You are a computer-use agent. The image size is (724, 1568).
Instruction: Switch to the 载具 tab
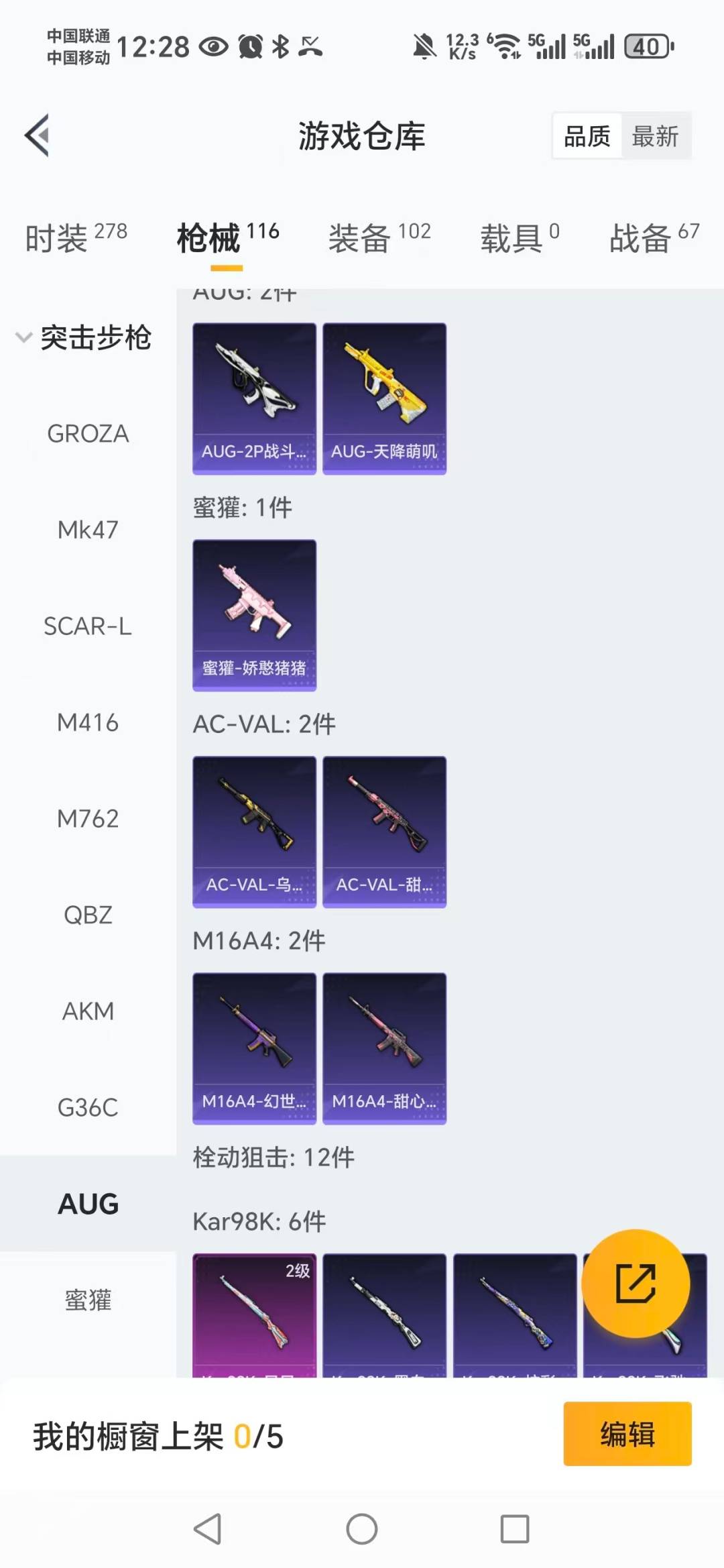519,238
